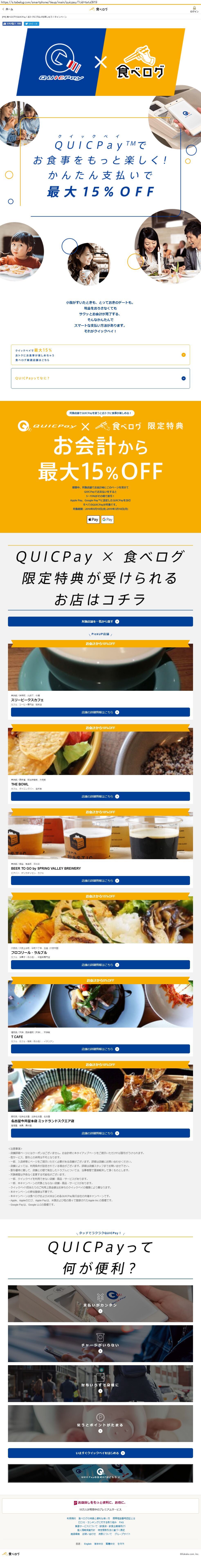This screenshot has width=201, height=1568.
Task: Expand the クイックペイで最大15% section
Action: pyautogui.click(x=100, y=355)
